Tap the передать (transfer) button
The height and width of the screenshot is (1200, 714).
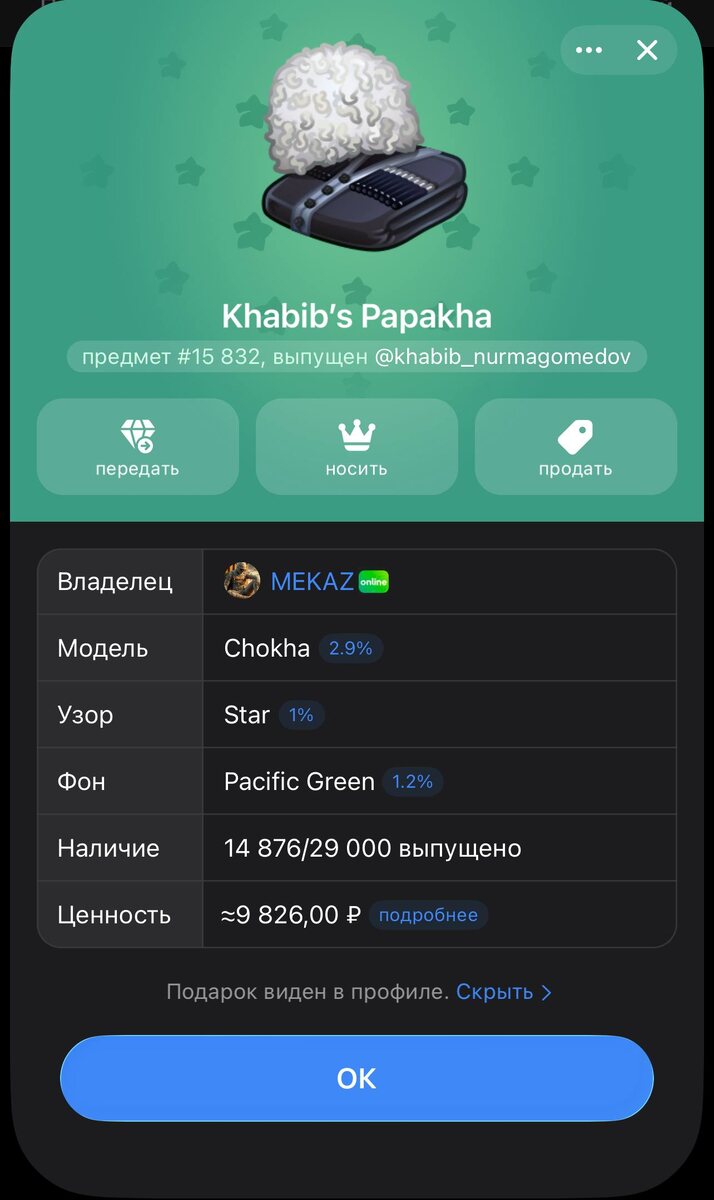point(138,447)
